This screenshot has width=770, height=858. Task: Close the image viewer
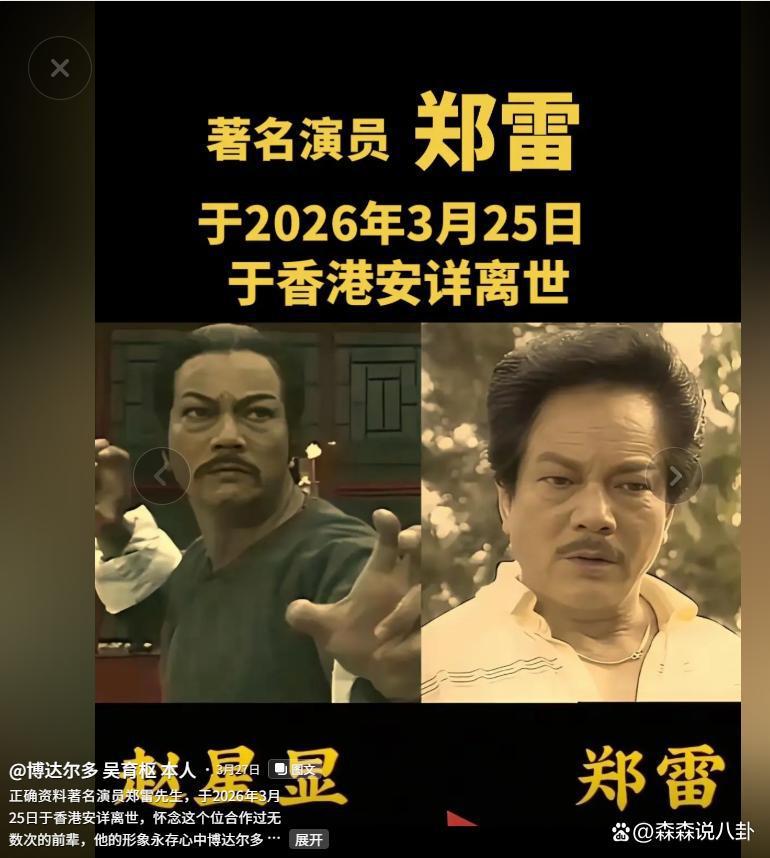[60, 68]
